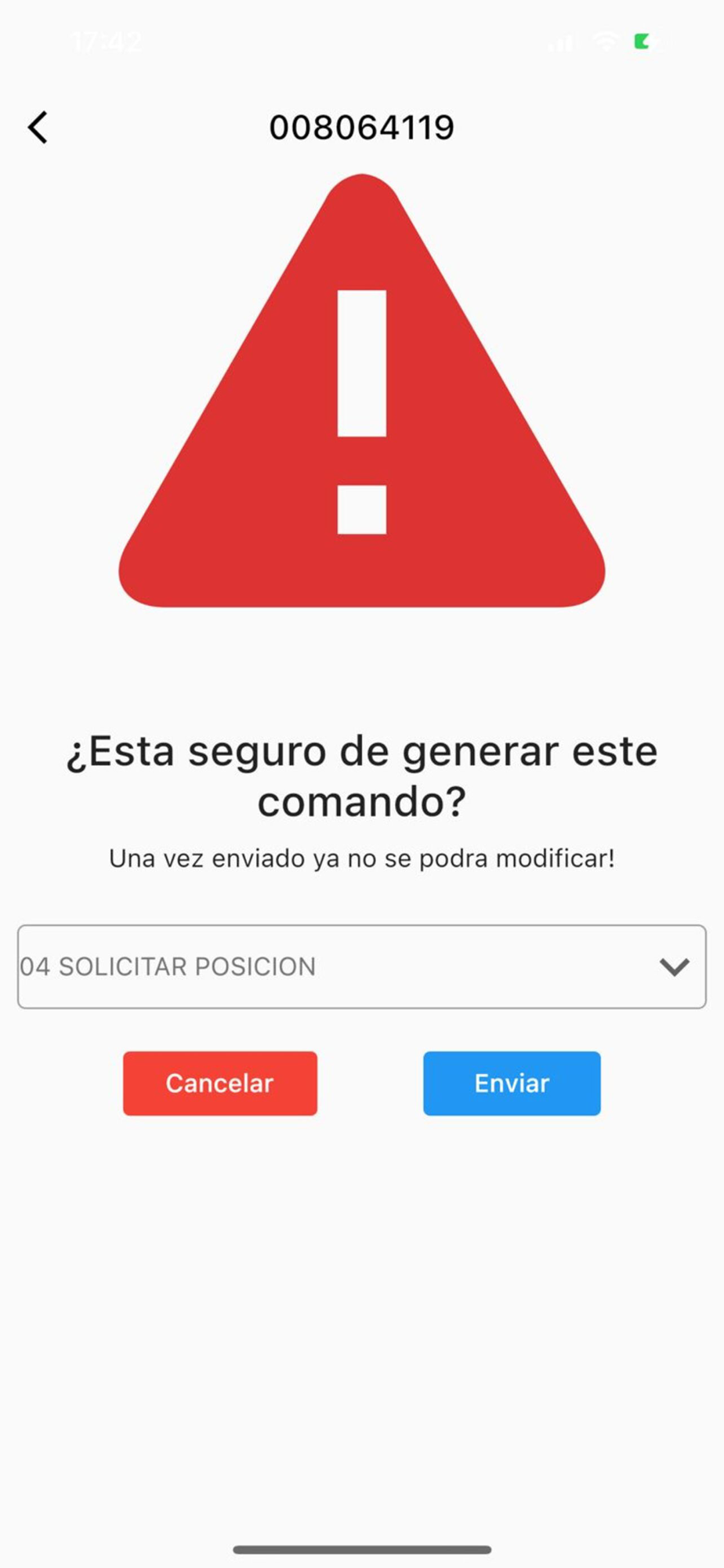
Task: Tap the red Cancelar button
Action: (220, 1083)
